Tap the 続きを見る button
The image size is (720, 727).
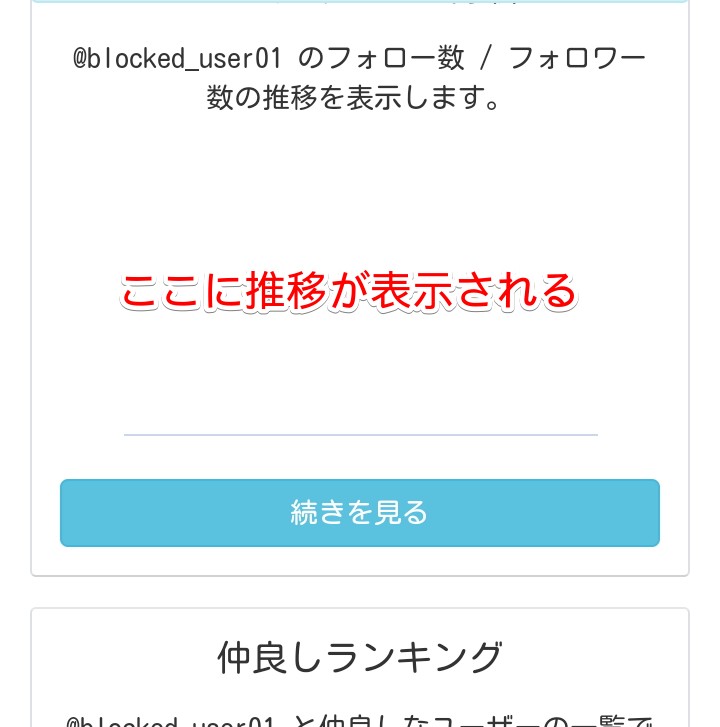tap(360, 513)
